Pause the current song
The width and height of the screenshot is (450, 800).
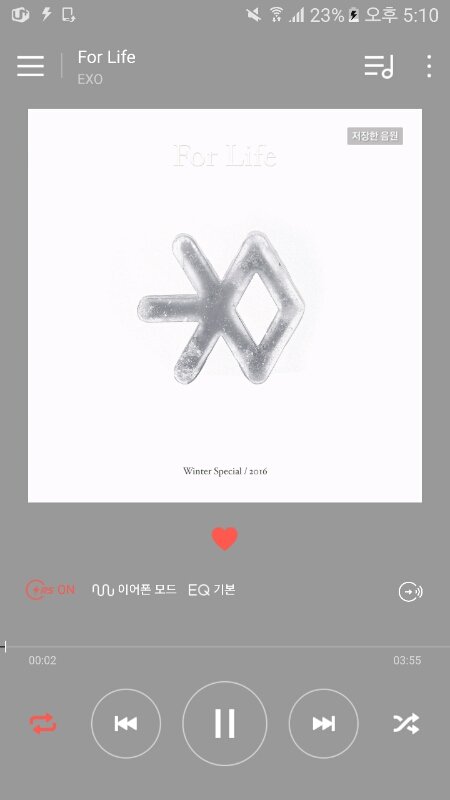(224, 723)
